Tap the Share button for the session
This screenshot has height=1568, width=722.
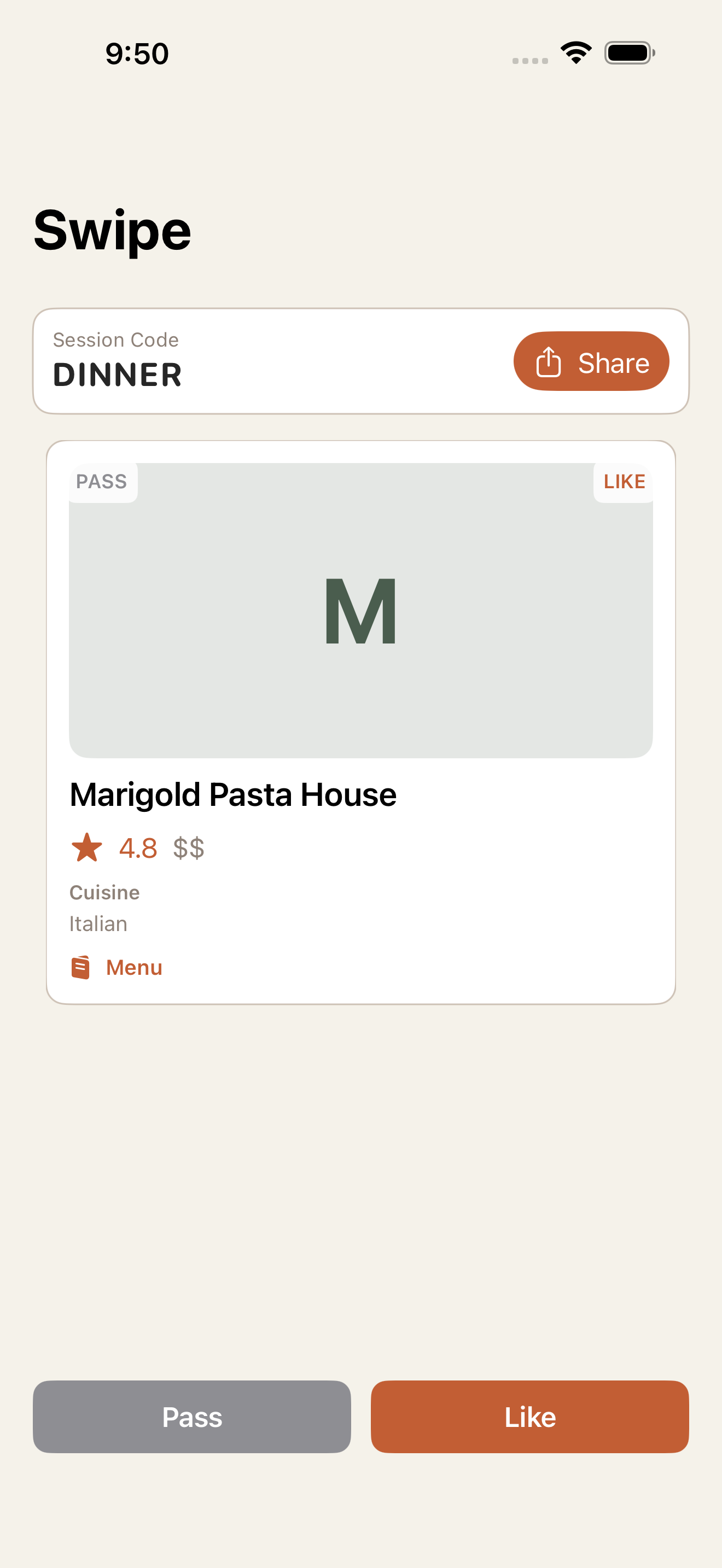click(x=591, y=361)
